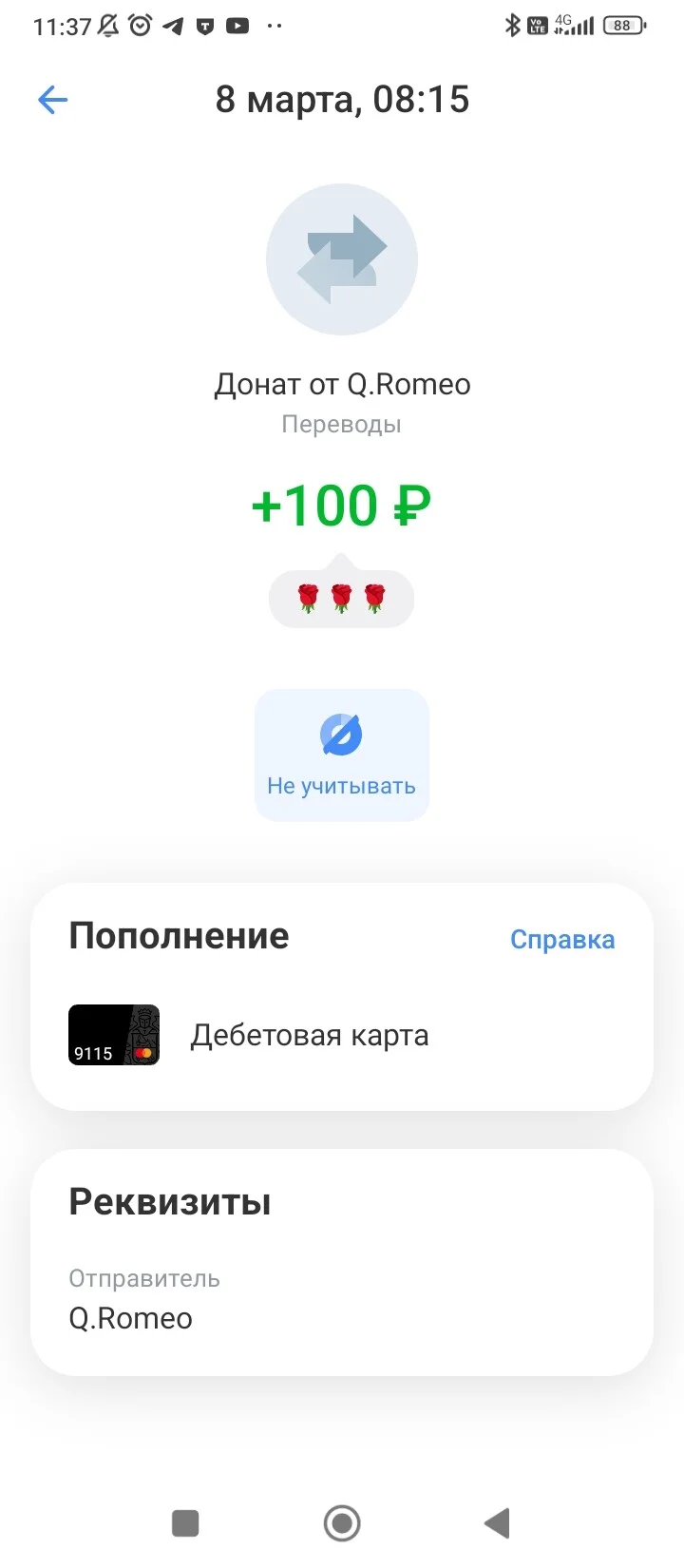Viewport: 684px width, 1568px height.
Task: Open the 'Справка' link
Action: tap(562, 940)
